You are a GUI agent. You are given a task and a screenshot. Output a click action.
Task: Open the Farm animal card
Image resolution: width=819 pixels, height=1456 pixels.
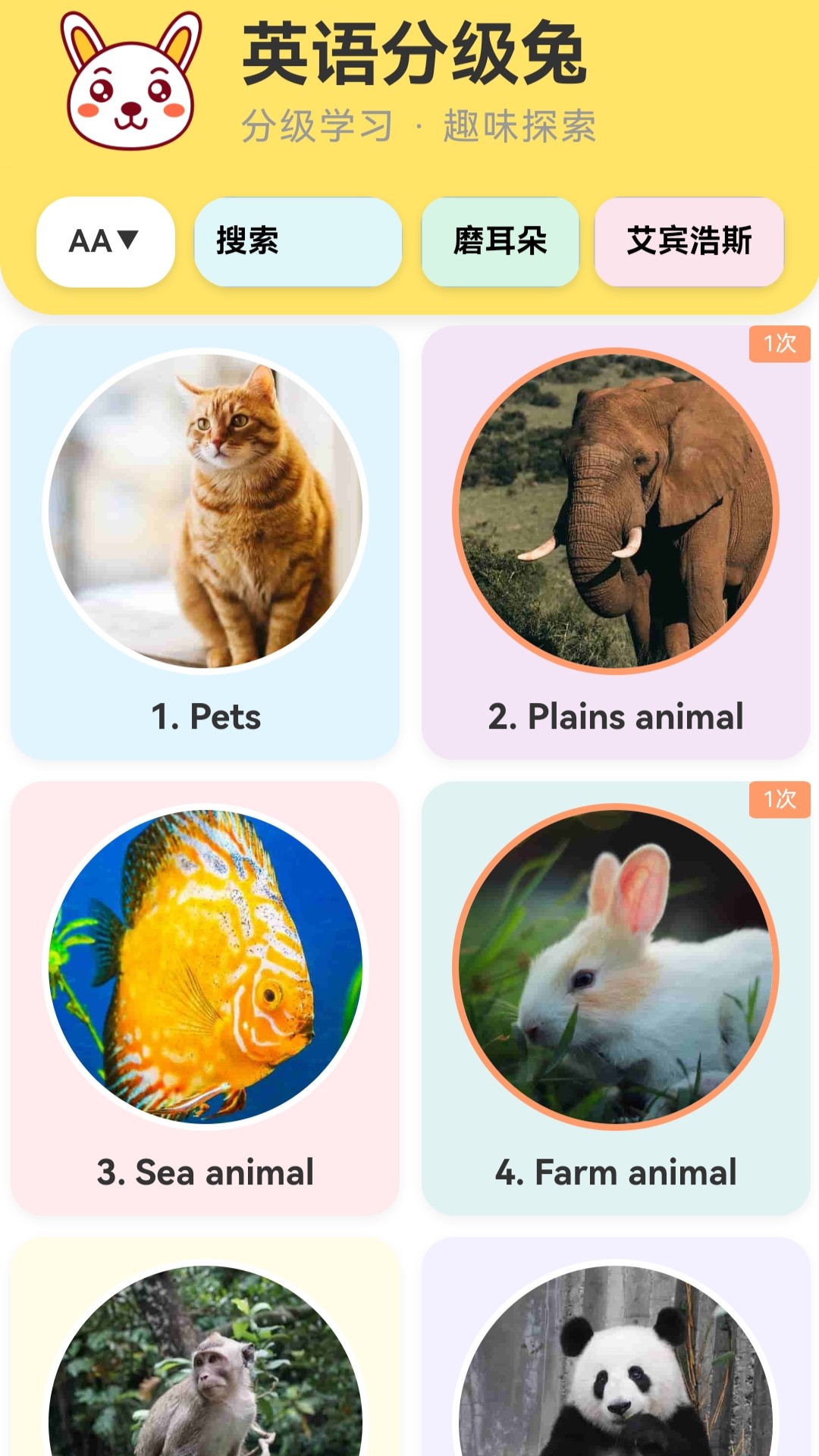[x=616, y=998]
